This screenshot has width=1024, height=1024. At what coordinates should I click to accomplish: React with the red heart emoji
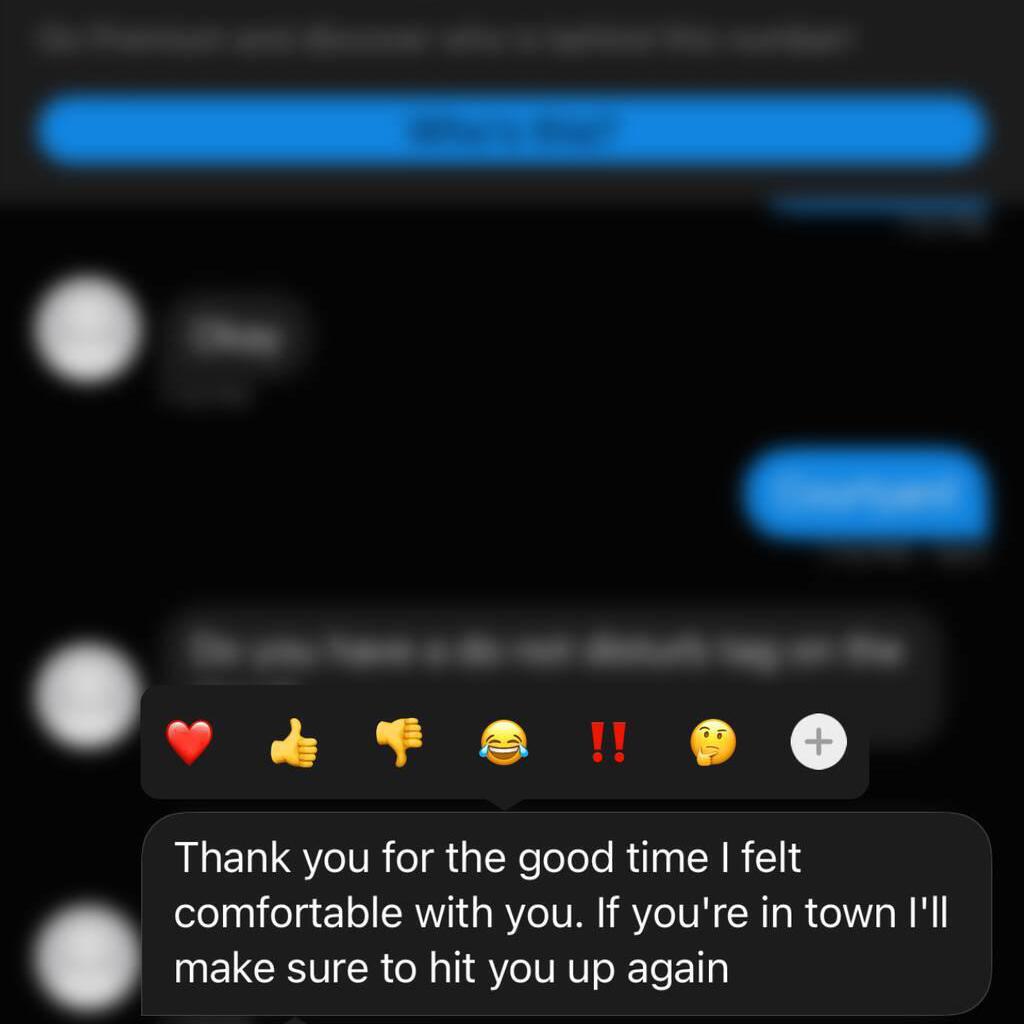[x=189, y=743]
